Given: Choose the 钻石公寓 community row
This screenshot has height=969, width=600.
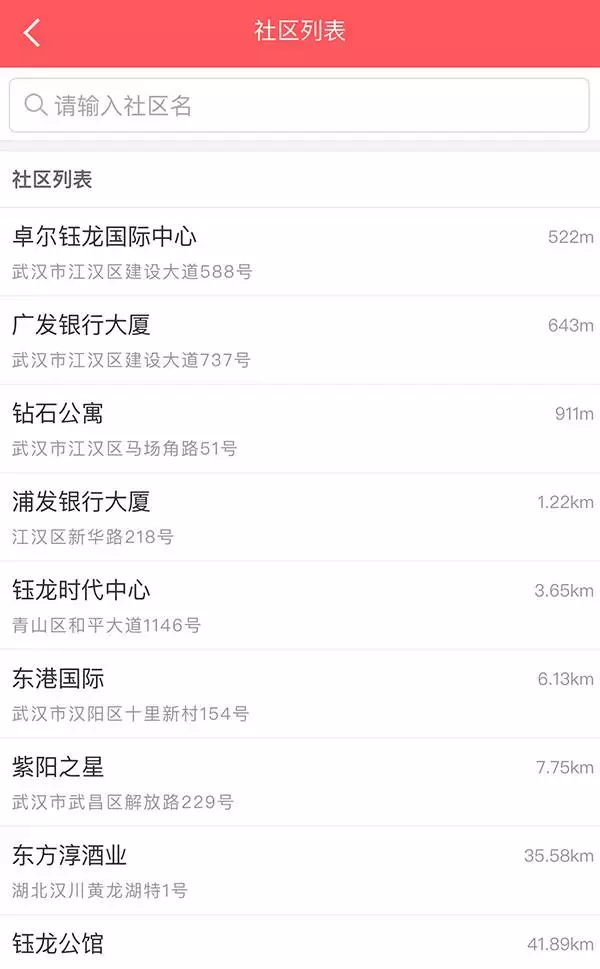Looking at the screenshot, I should point(300,429).
